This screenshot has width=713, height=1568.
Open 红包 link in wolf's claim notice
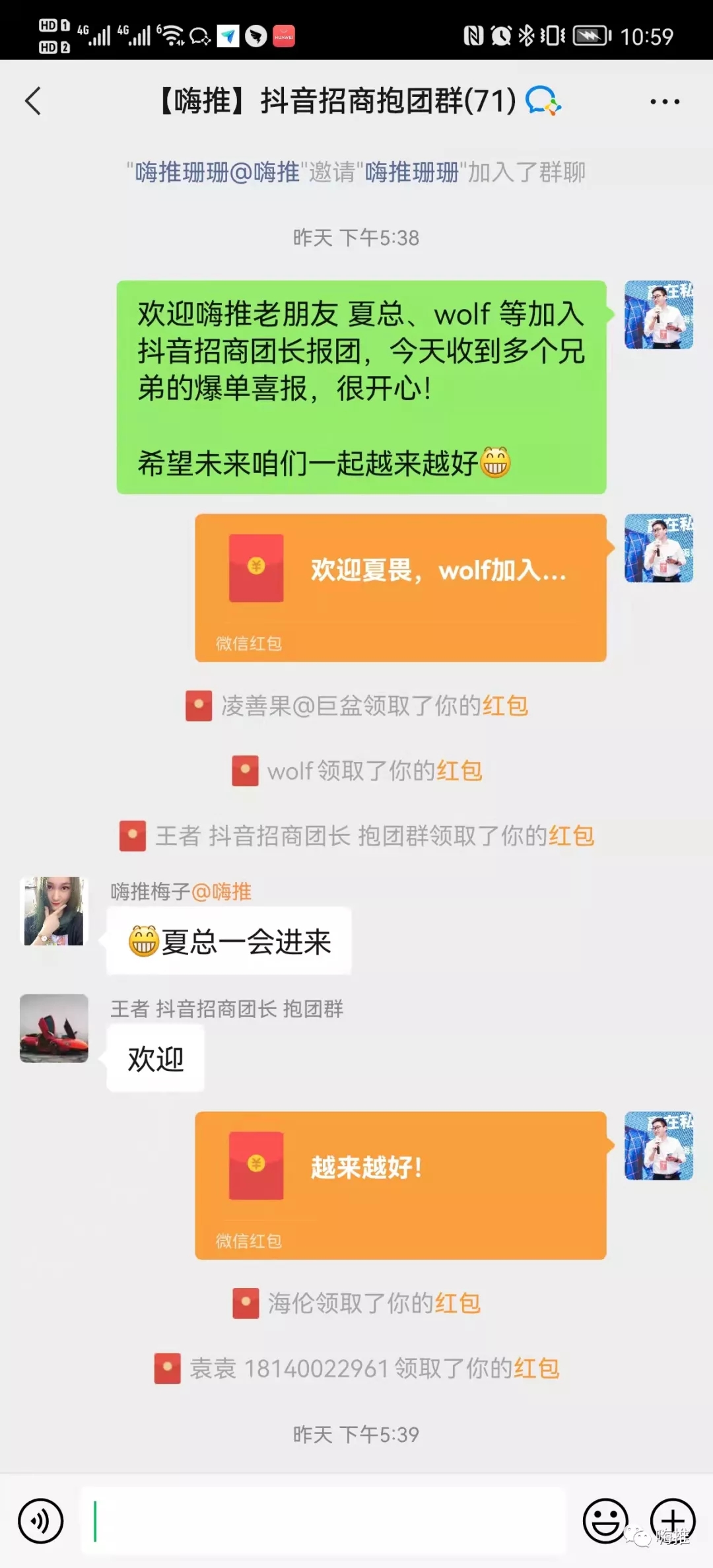pyautogui.click(x=459, y=770)
